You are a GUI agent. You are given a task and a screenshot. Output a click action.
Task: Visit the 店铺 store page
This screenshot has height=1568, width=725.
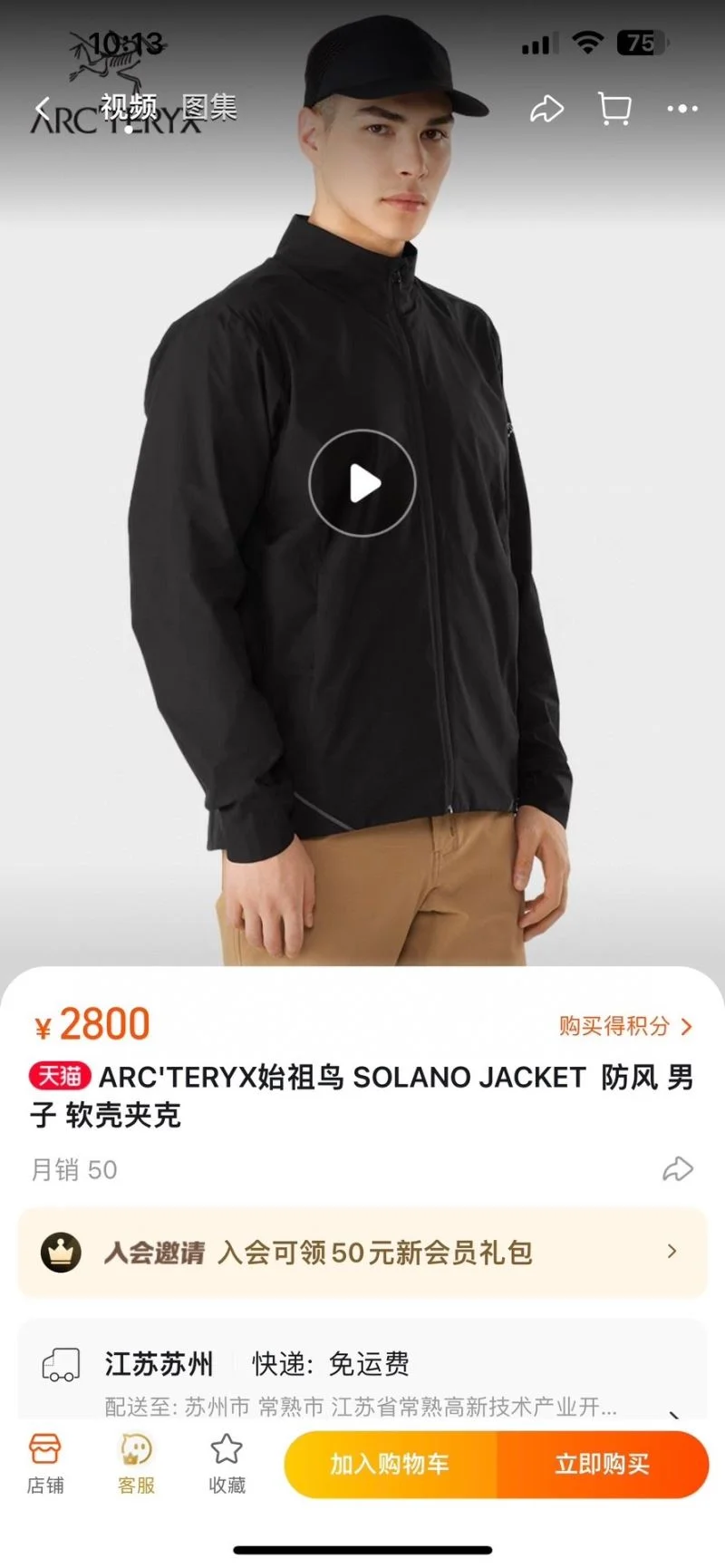point(45,1463)
